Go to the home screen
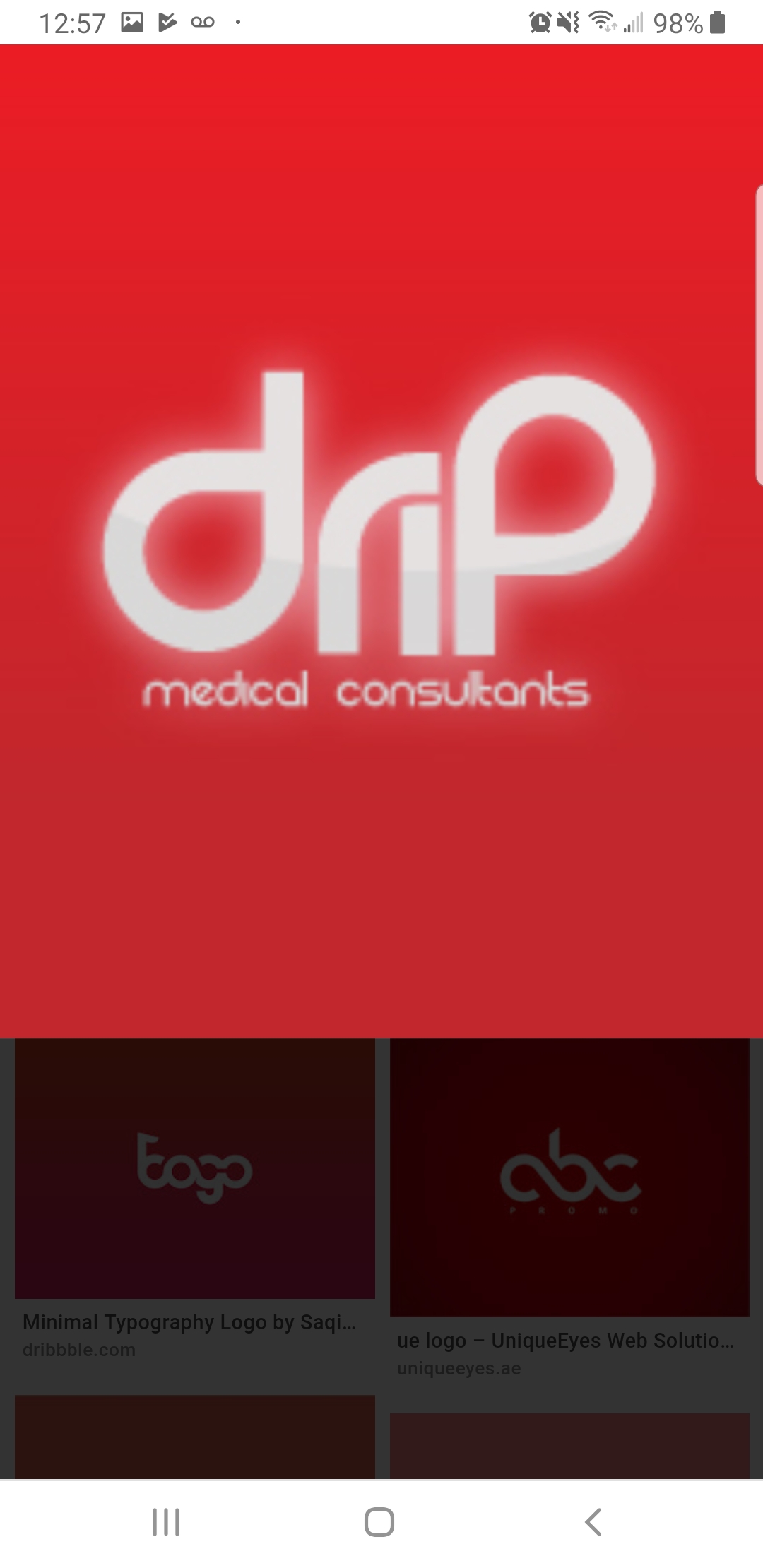 click(379, 1521)
